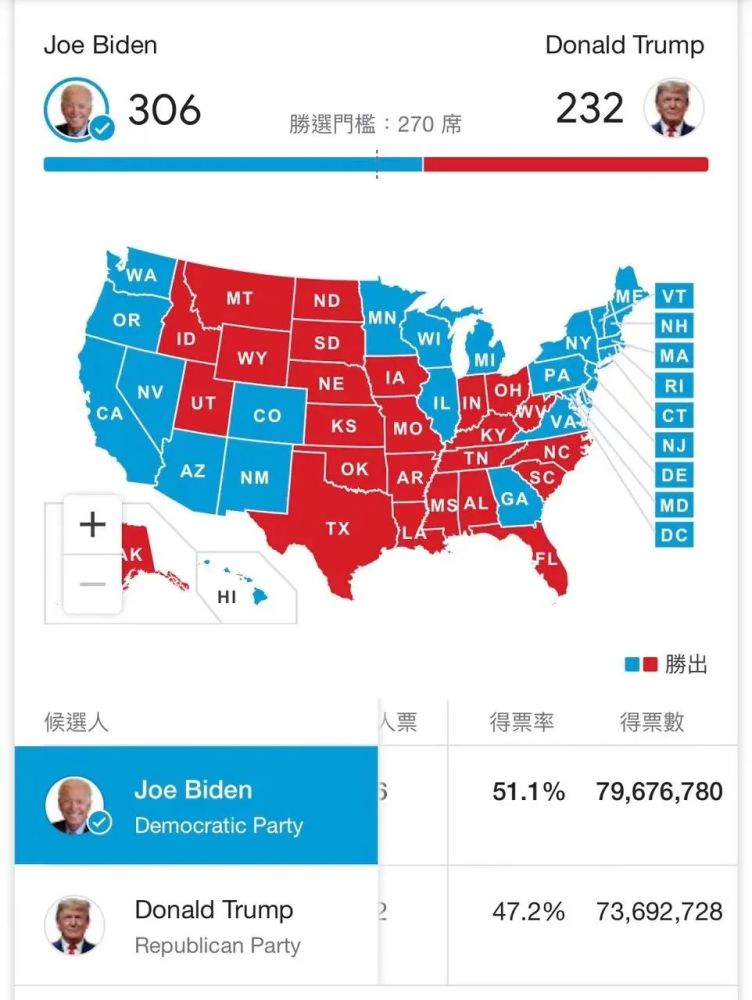Select the MA state box
The height and width of the screenshot is (1000, 752).
674,356
